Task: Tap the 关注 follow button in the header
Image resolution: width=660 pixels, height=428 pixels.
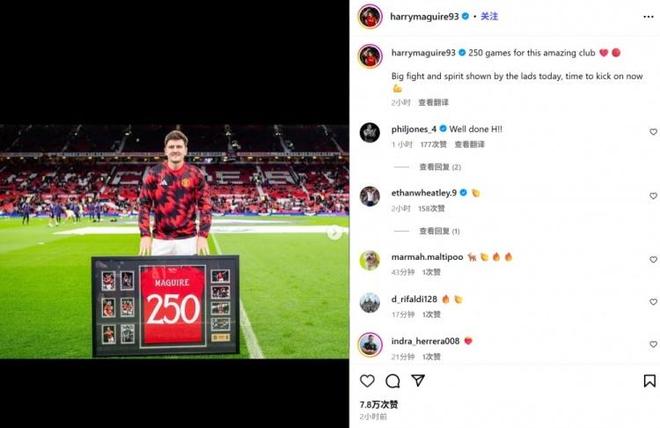Action: coord(489,16)
